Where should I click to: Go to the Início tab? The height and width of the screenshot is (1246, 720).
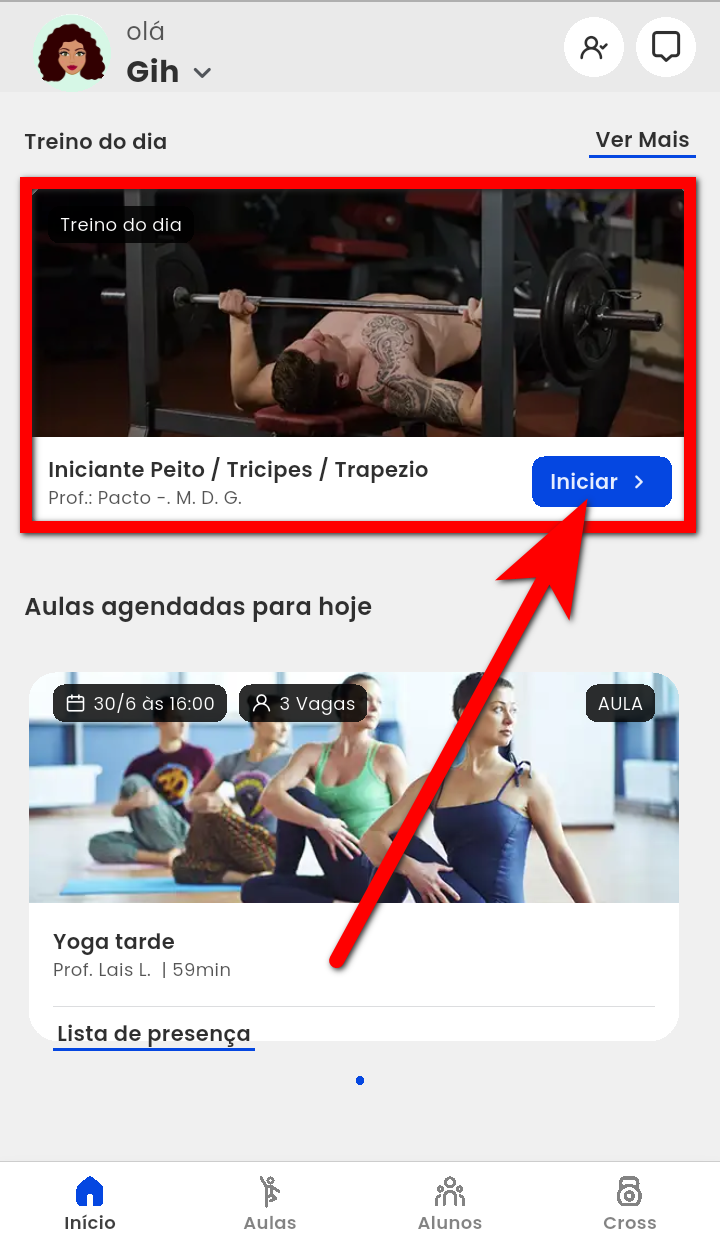point(90,1203)
